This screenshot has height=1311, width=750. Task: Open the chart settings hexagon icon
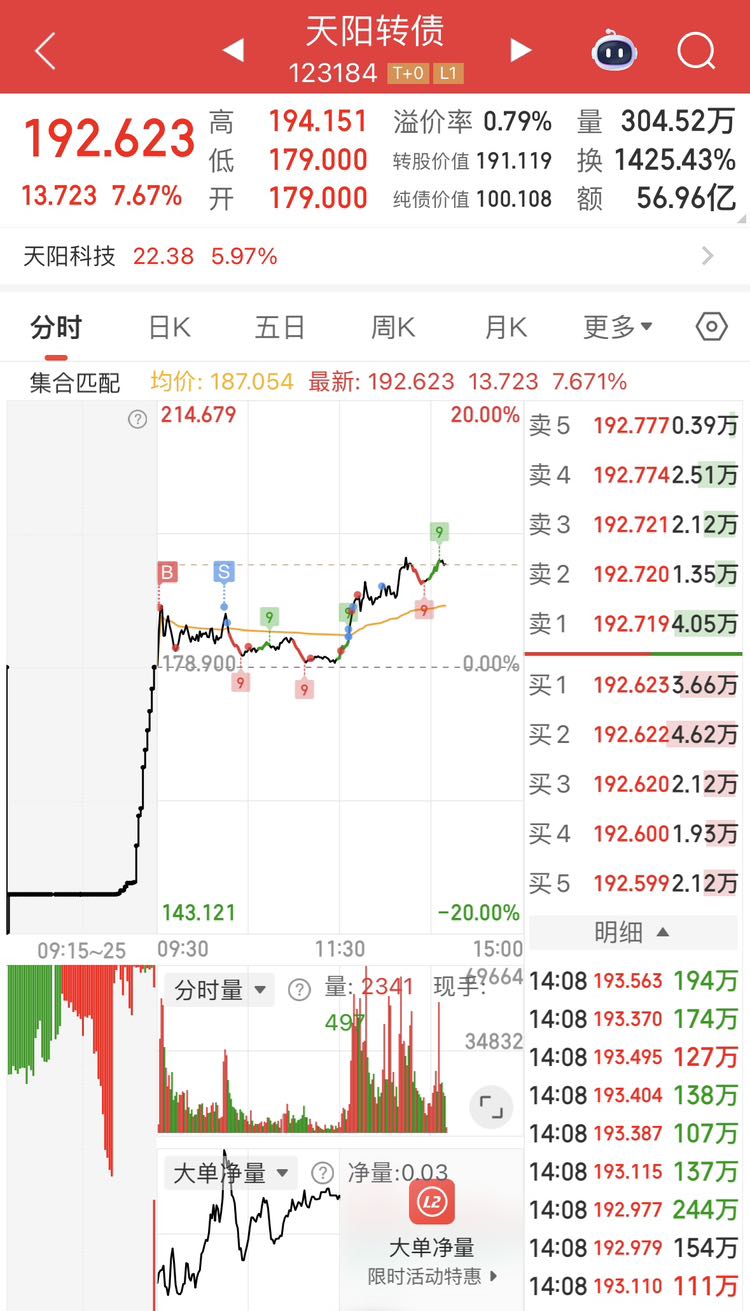click(711, 327)
